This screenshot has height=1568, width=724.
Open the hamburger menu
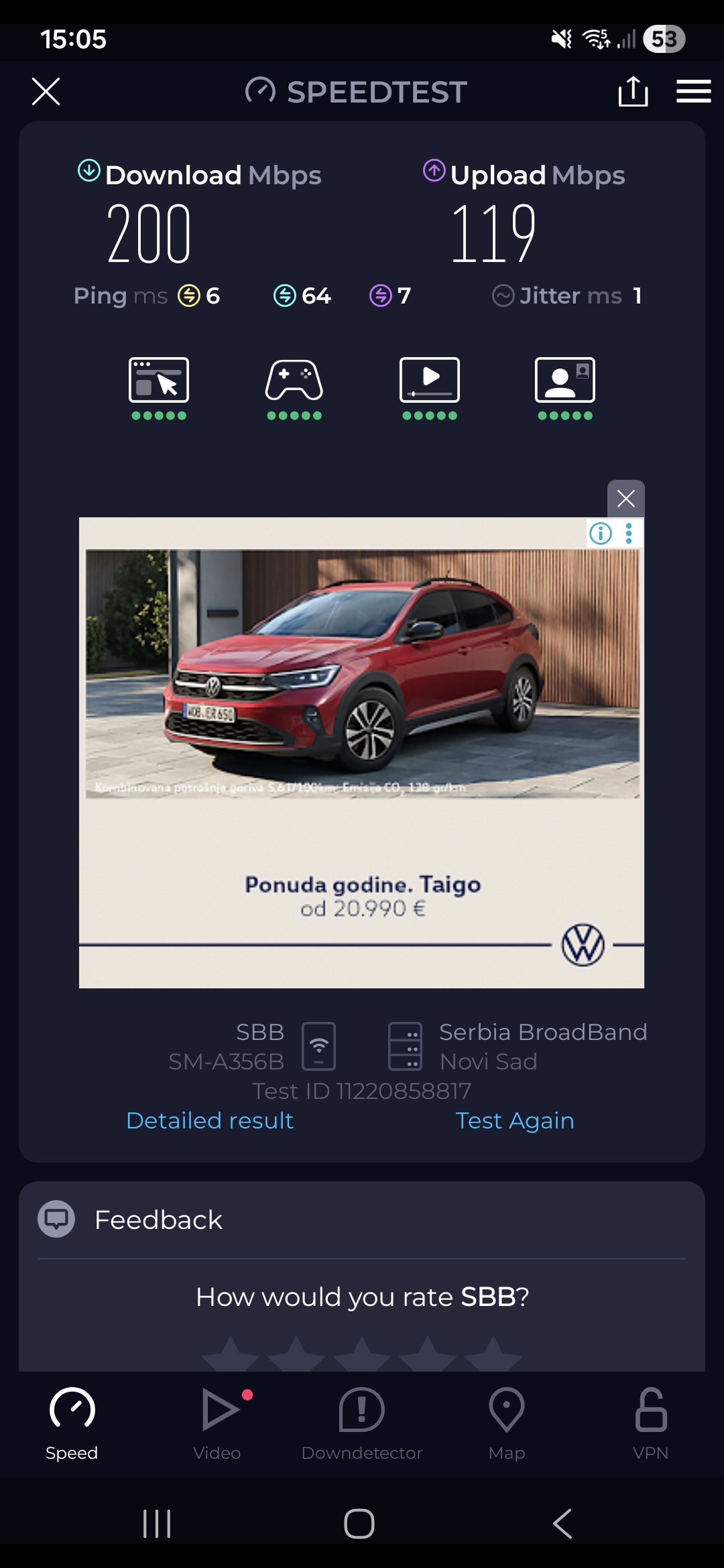[693, 92]
